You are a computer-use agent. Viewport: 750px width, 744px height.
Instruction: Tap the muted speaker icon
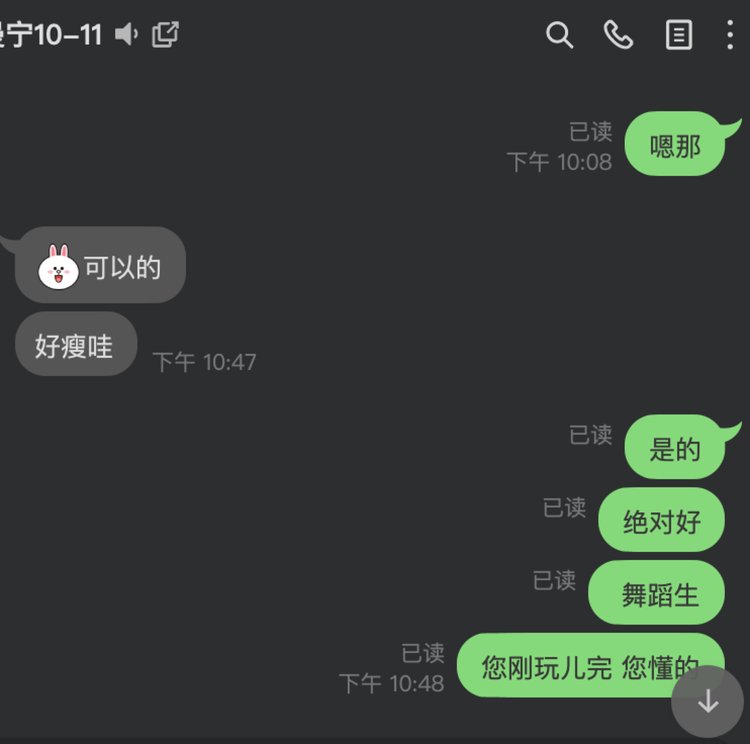tap(126, 35)
